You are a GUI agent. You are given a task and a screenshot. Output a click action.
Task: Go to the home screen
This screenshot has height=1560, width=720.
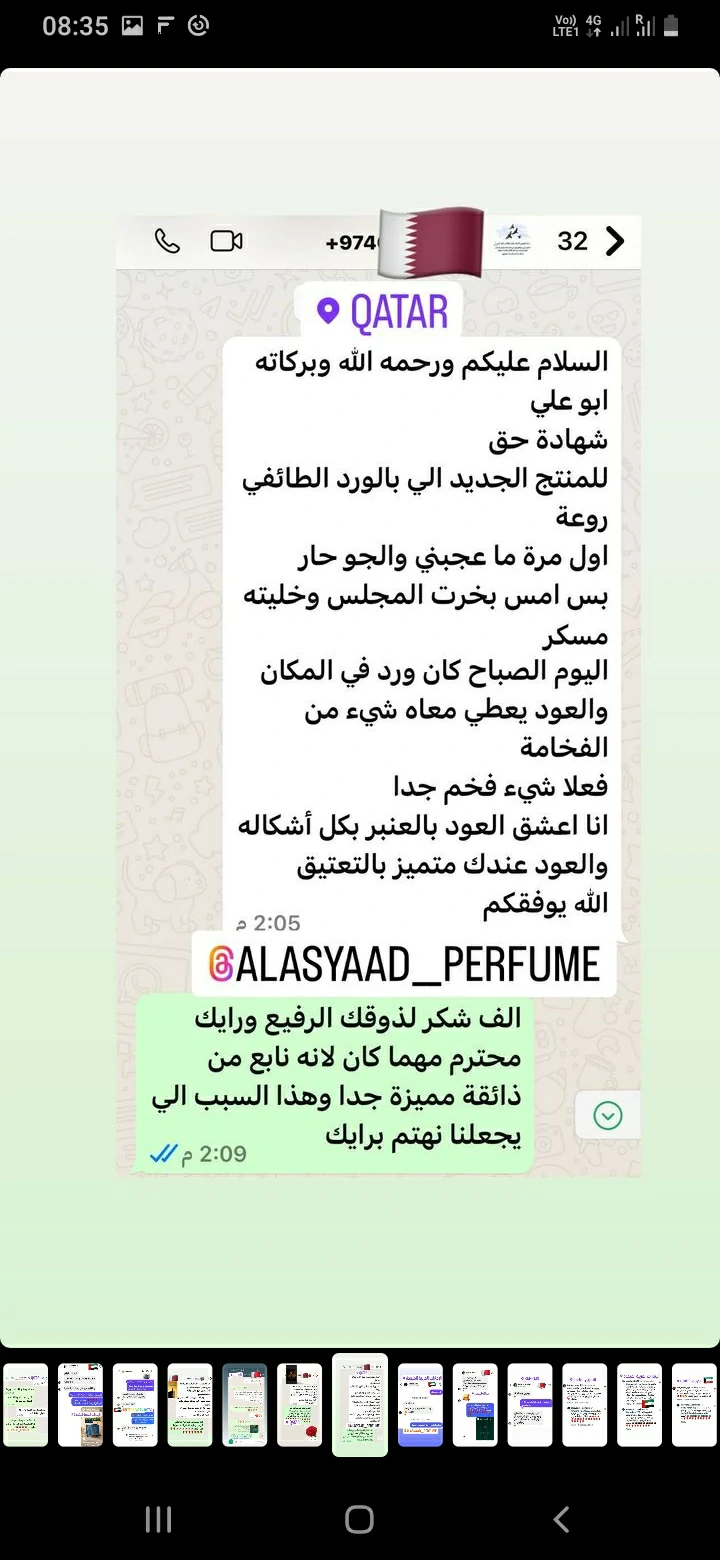coord(359,1520)
